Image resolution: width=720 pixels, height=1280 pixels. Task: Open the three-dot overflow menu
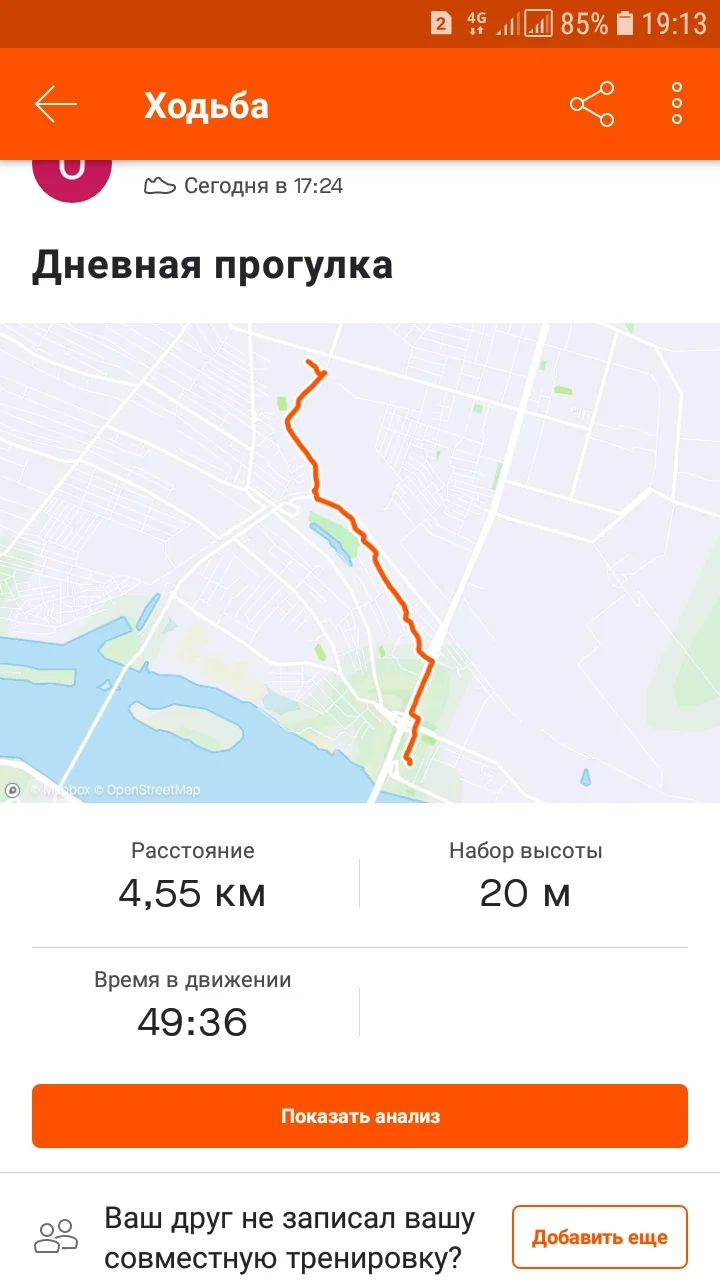point(674,103)
